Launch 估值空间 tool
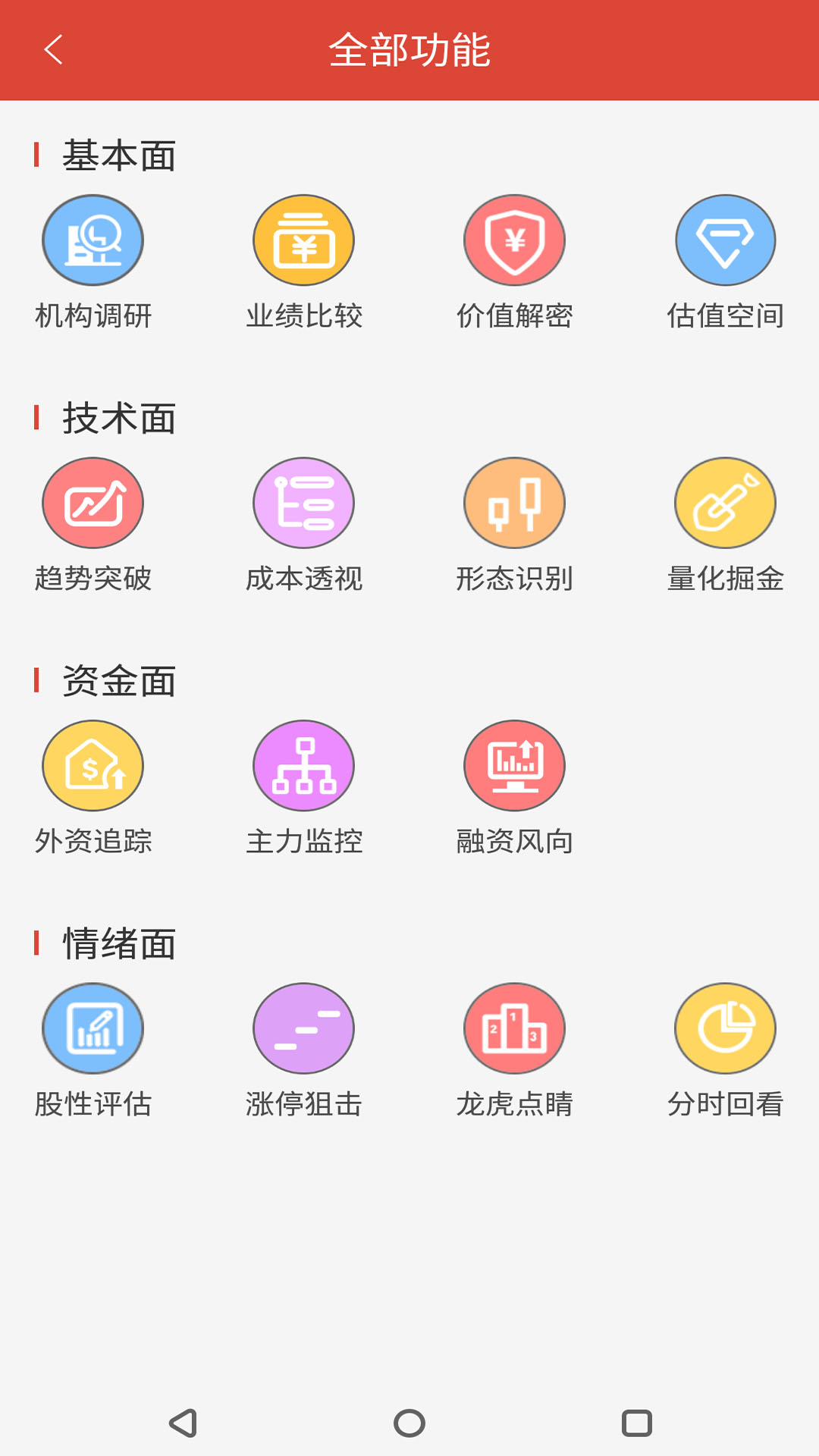The width and height of the screenshot is (819, 1456). [x=725, y=240]
